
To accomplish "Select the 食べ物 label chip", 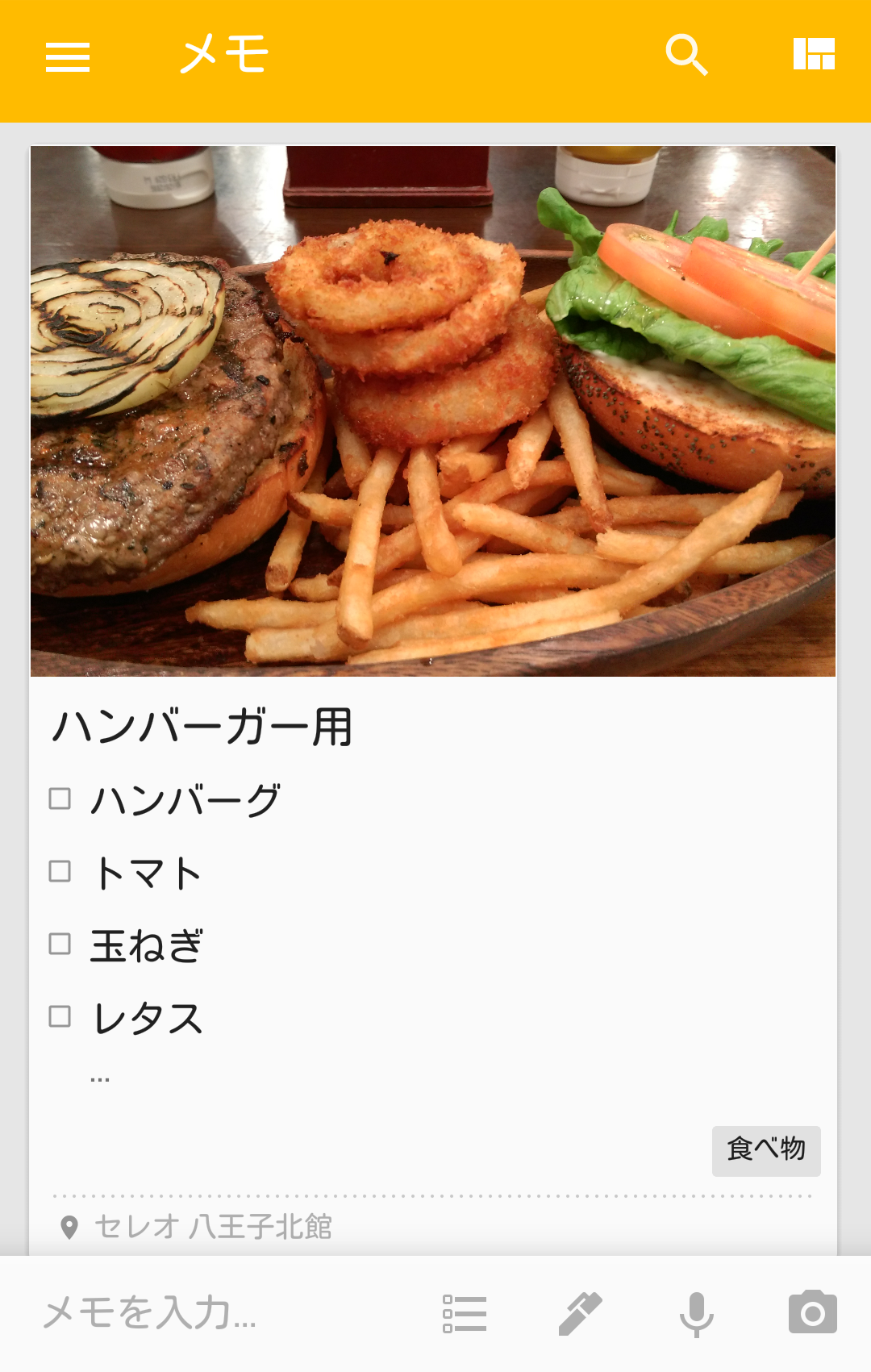I will 765,1149.
